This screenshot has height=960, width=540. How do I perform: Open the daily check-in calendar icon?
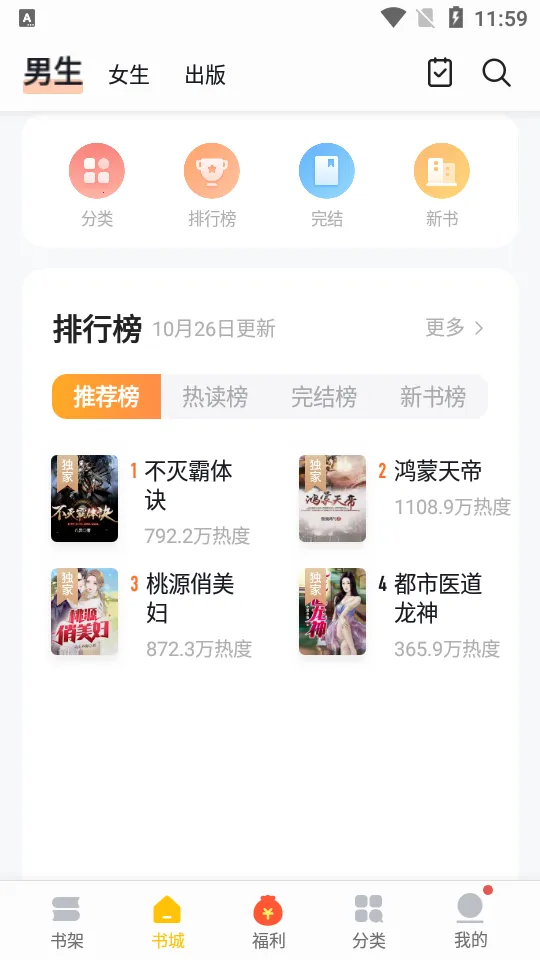pos(440,73)
